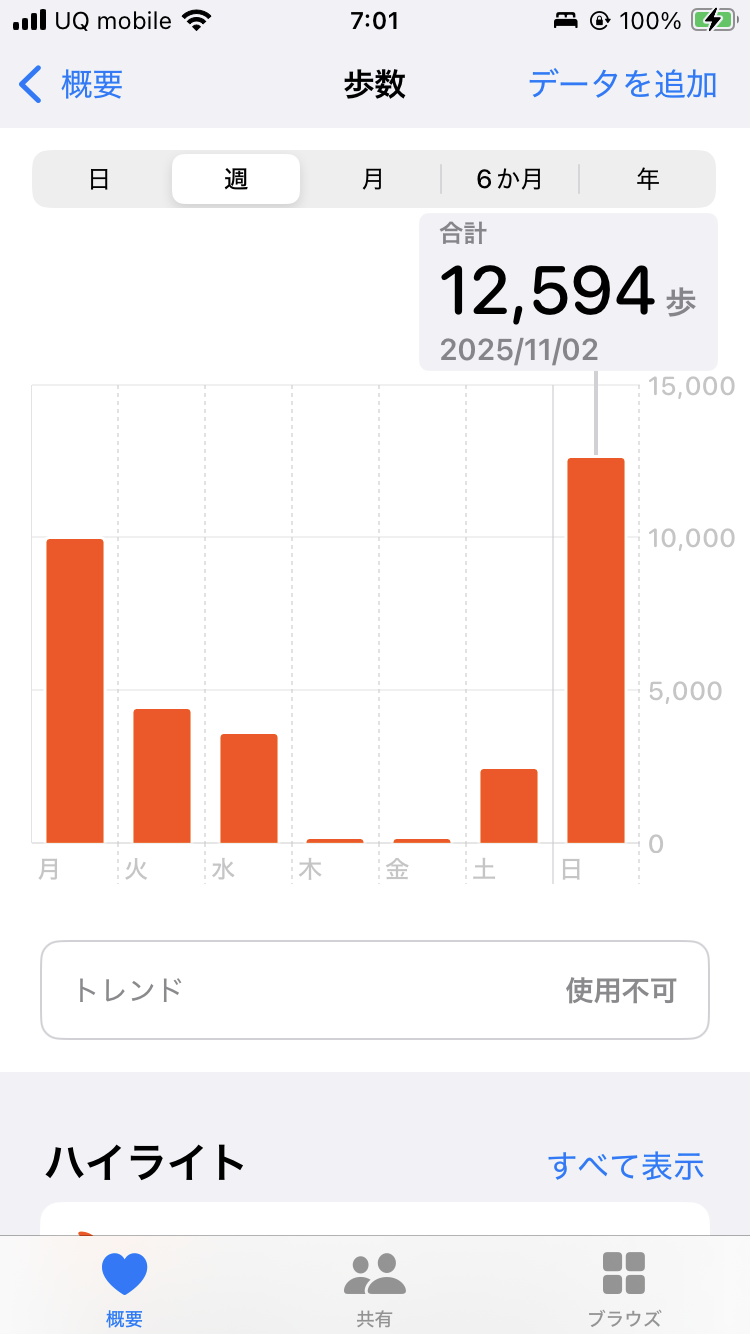Go back to 概要 screen
Viewport: 750px width, 1334px height.
click(x=72, y=85)
